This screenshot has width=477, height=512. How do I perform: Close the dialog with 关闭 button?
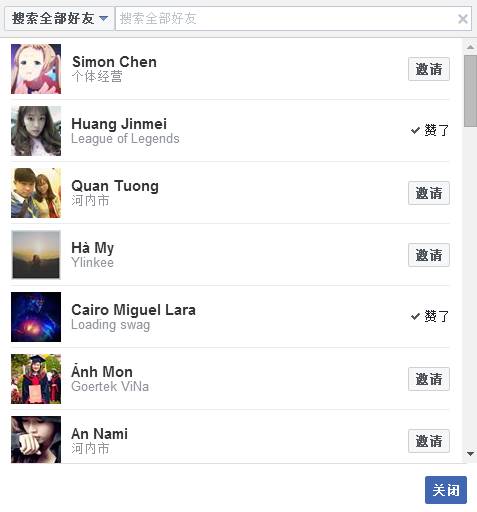[446, 490]
